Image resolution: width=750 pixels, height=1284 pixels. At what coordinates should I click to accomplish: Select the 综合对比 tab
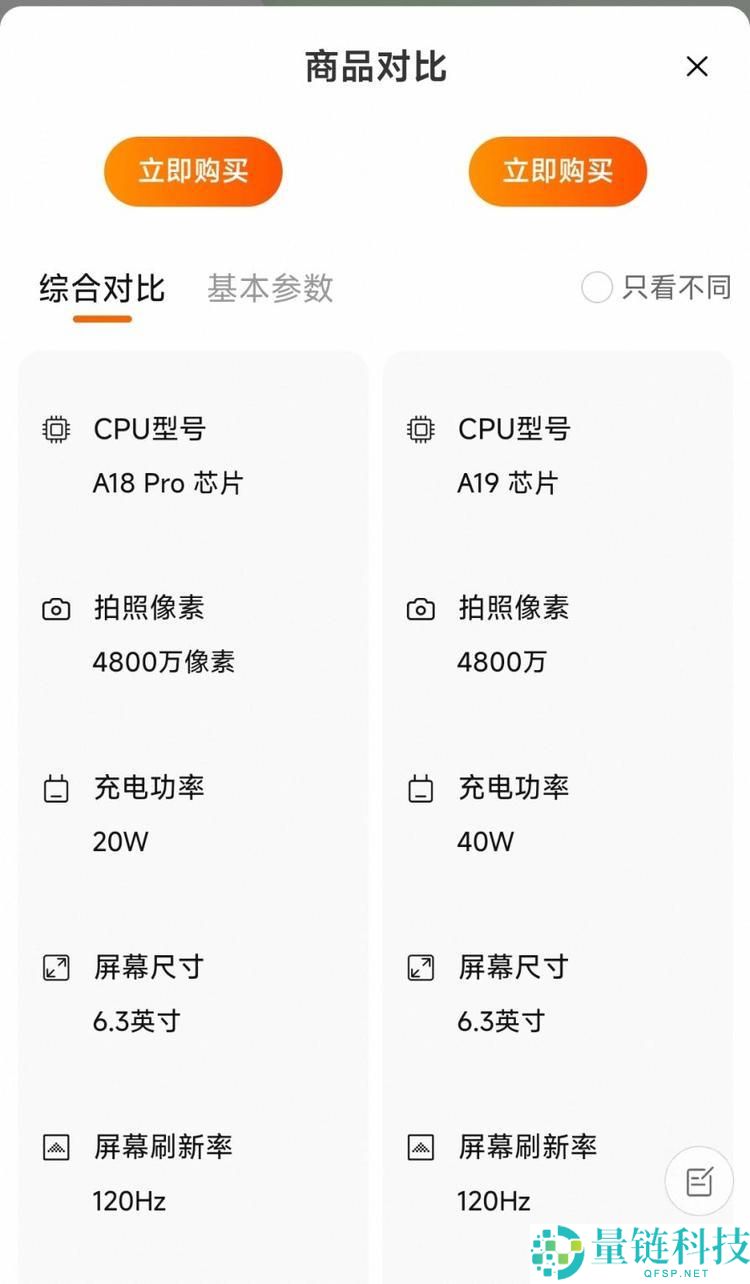(x=102, y=288)
